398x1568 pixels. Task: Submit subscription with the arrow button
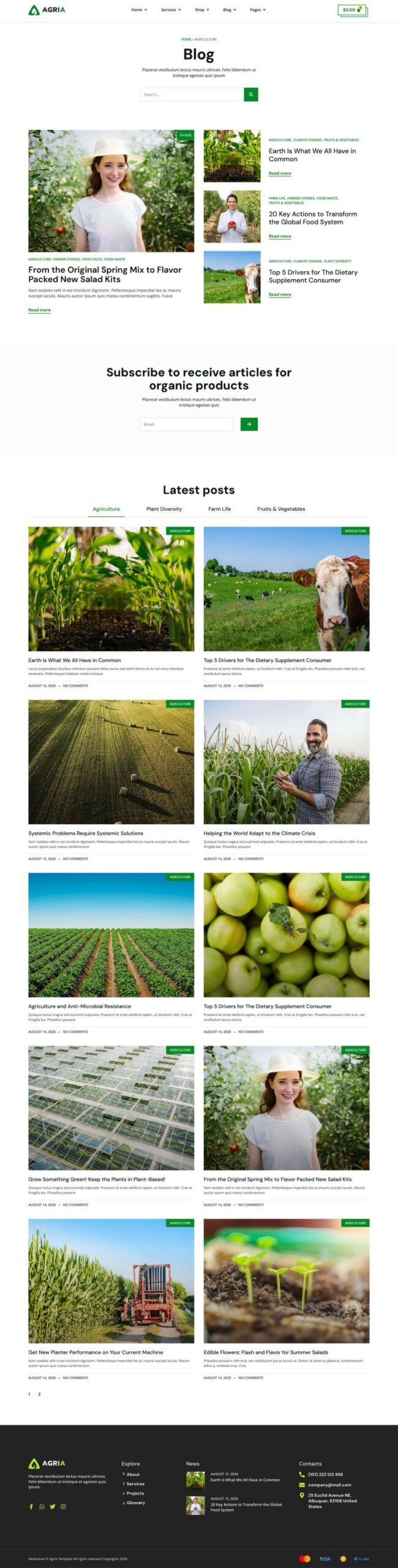pyautogui.click(x=249, y=424)
